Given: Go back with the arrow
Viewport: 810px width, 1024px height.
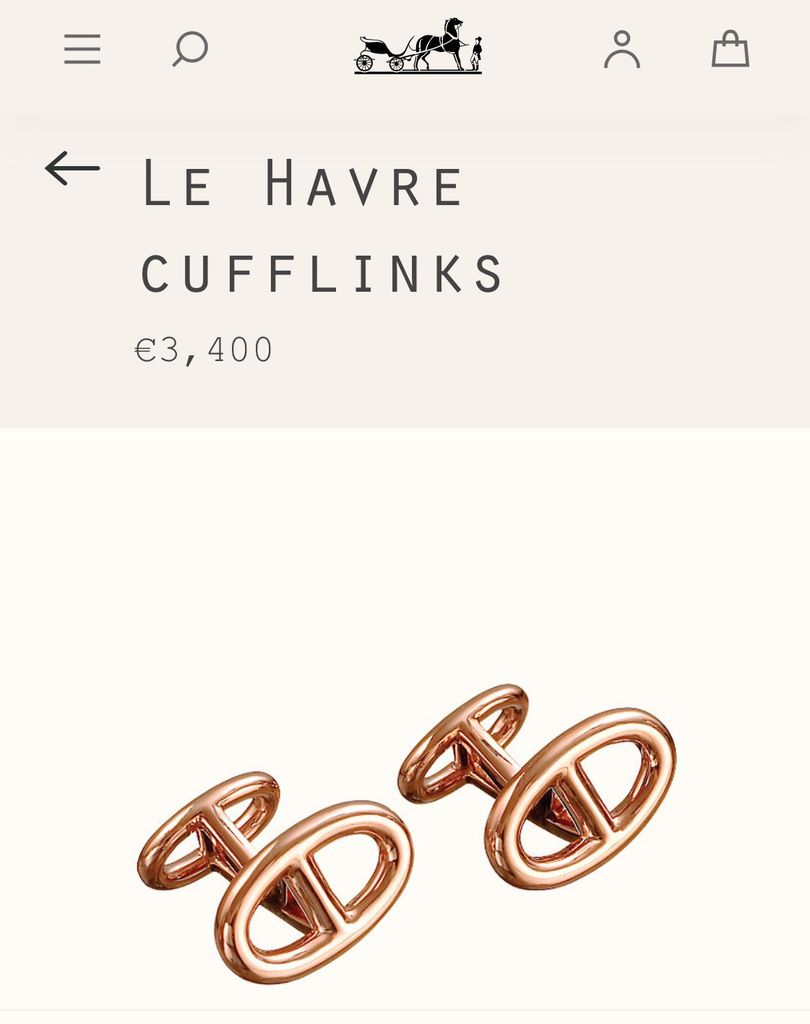Looking at the screenshot, I should 73,168.
